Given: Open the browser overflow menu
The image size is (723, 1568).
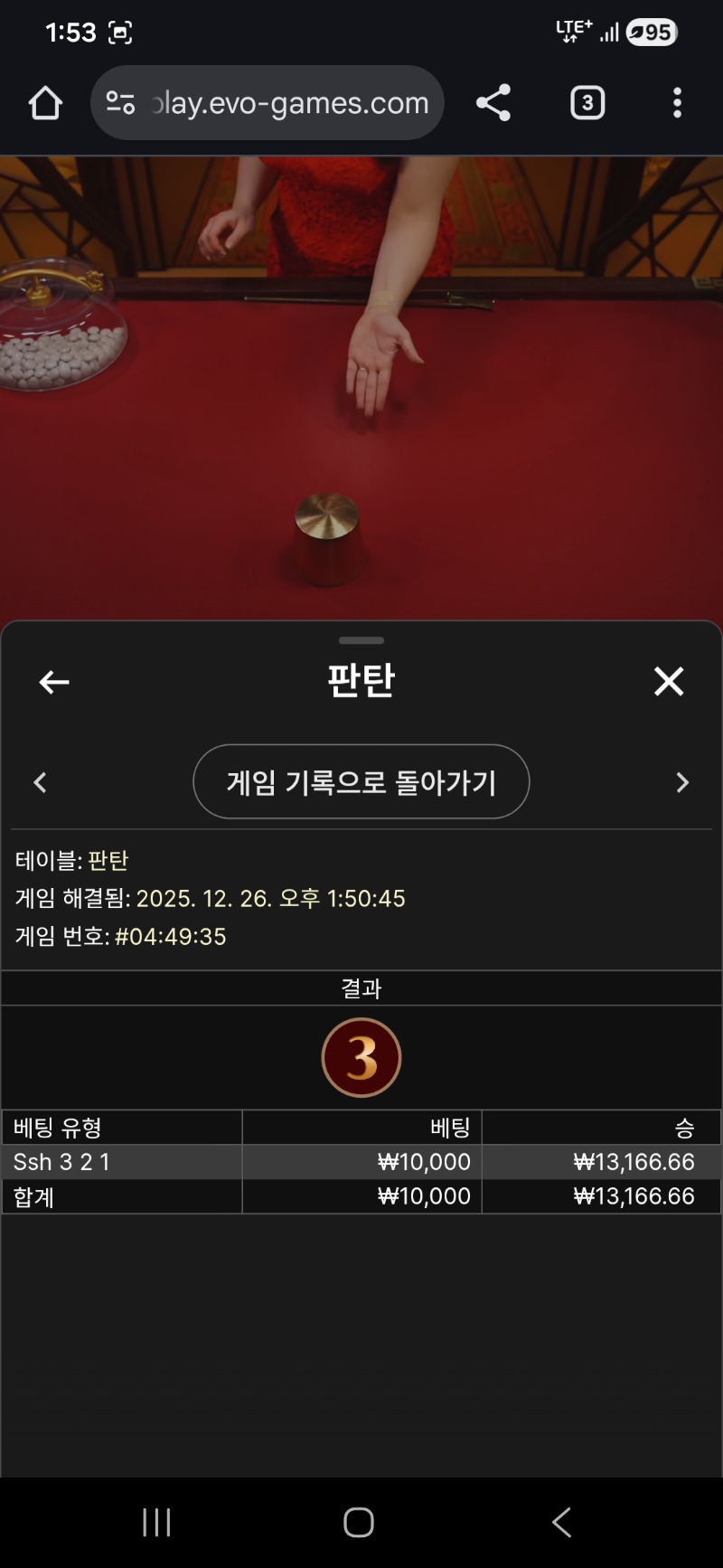Looking at the screenshot, I should click(677, 103).
